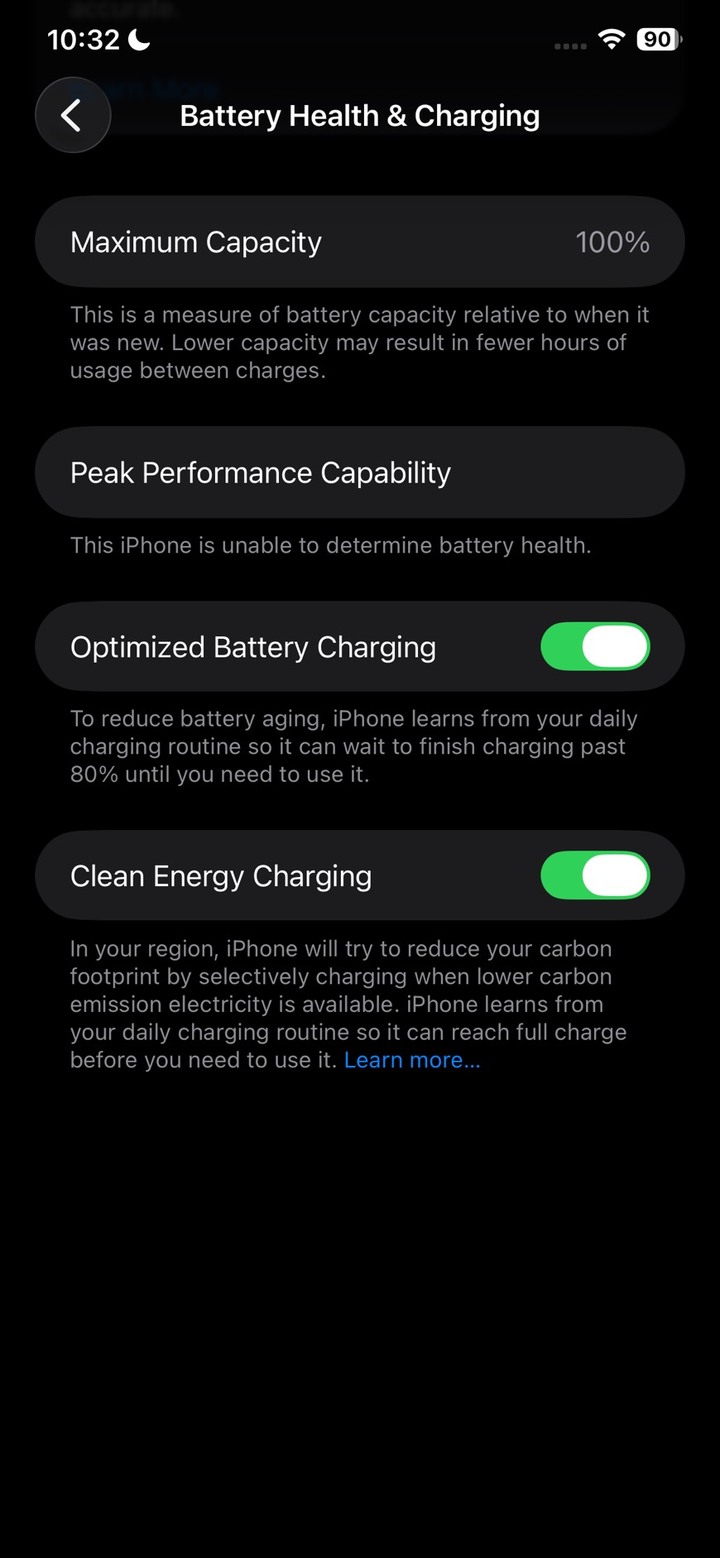Image resolution: width=720 pixels, height=1558 pixels.
Task: Return to the Battery settings screen
Action: point(72,115)
